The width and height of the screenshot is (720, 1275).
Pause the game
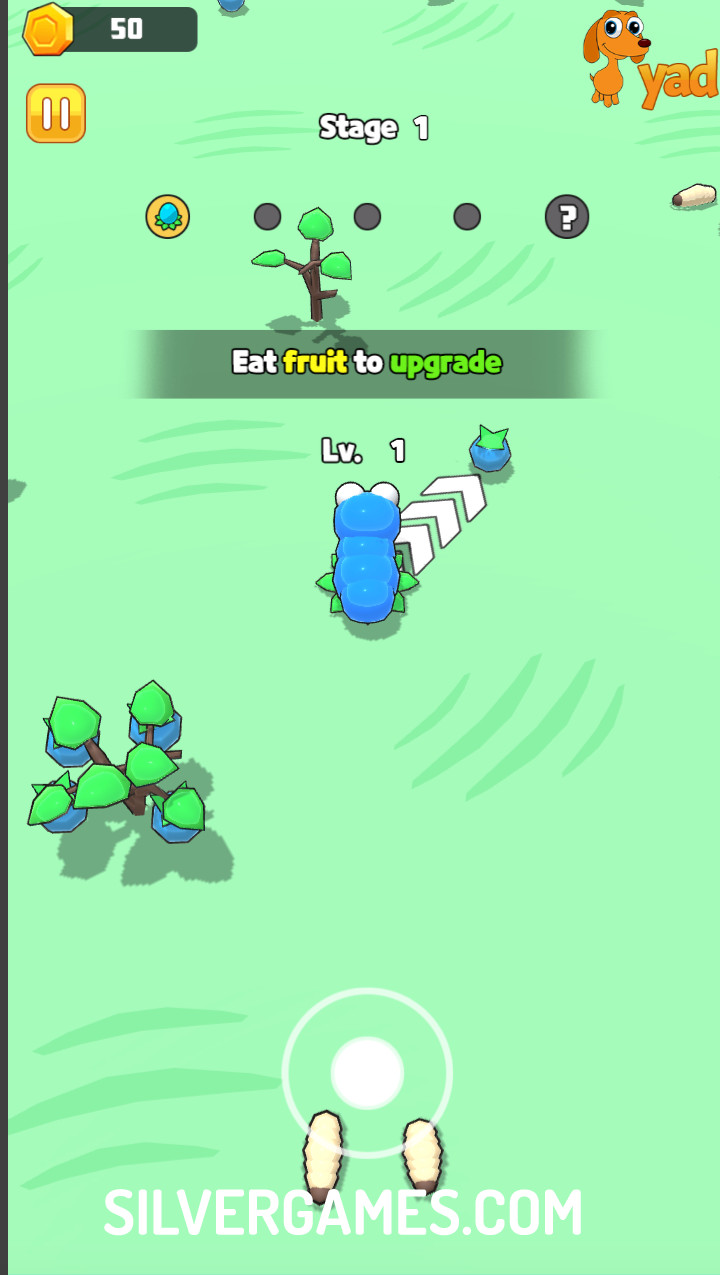click(56, 113)
